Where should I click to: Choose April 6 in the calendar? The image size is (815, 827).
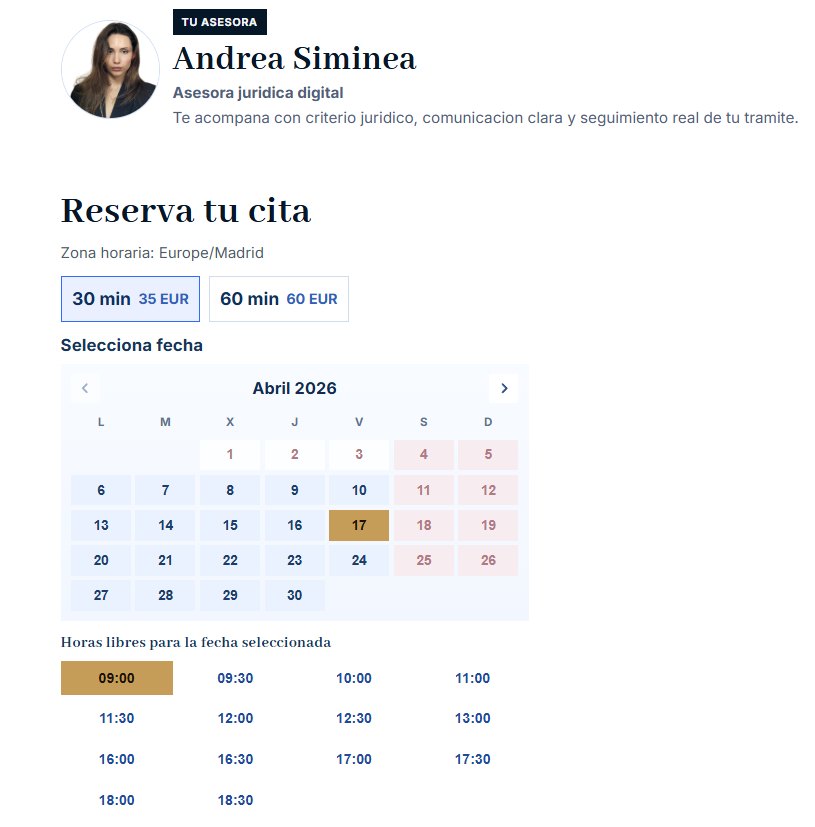tap(100, 490)
